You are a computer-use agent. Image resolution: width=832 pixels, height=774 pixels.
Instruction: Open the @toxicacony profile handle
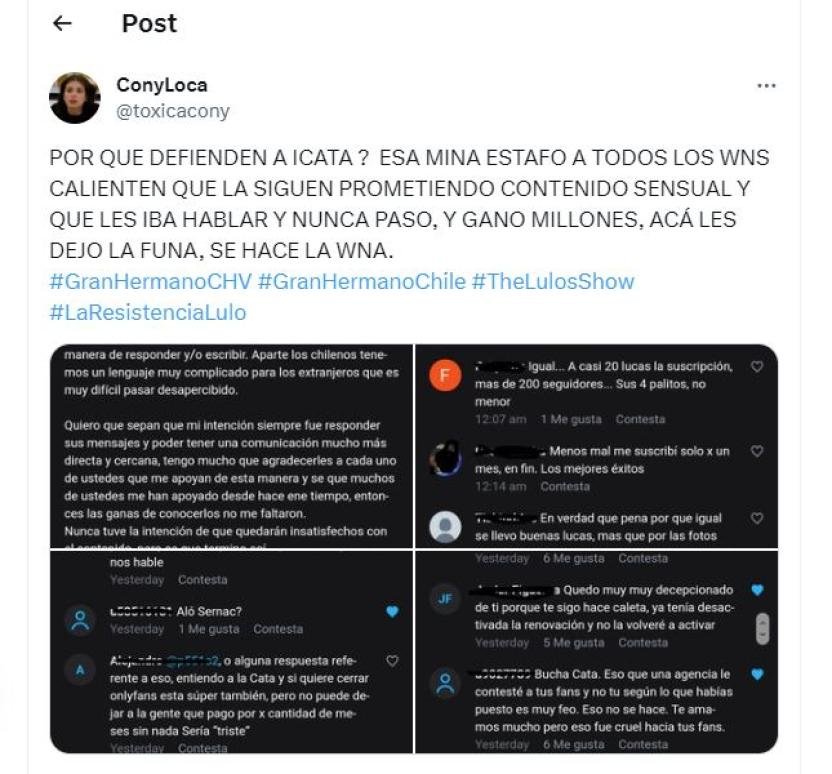172,111
